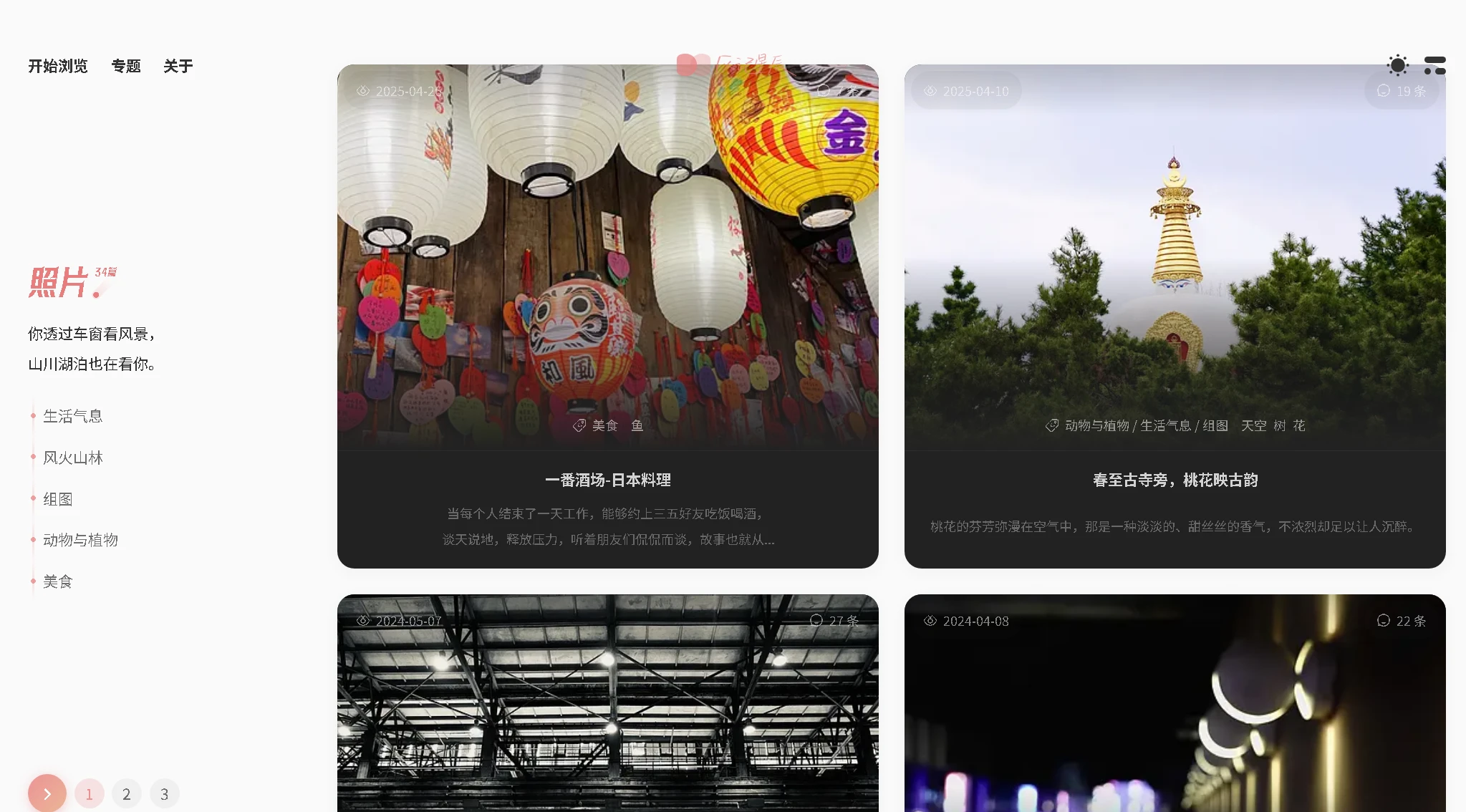Go to the 专题 section

126,66
